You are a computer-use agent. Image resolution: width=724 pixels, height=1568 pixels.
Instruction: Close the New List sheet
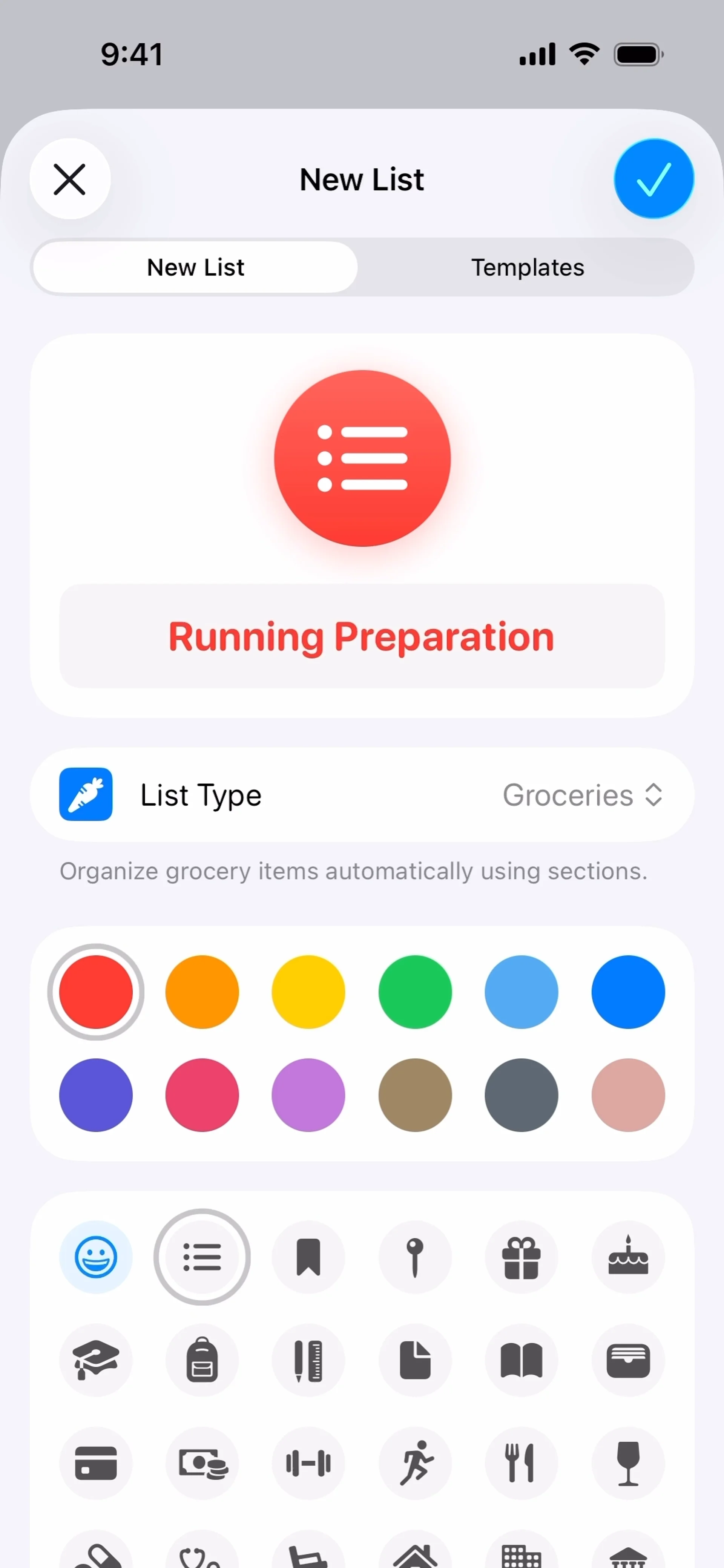70,179
